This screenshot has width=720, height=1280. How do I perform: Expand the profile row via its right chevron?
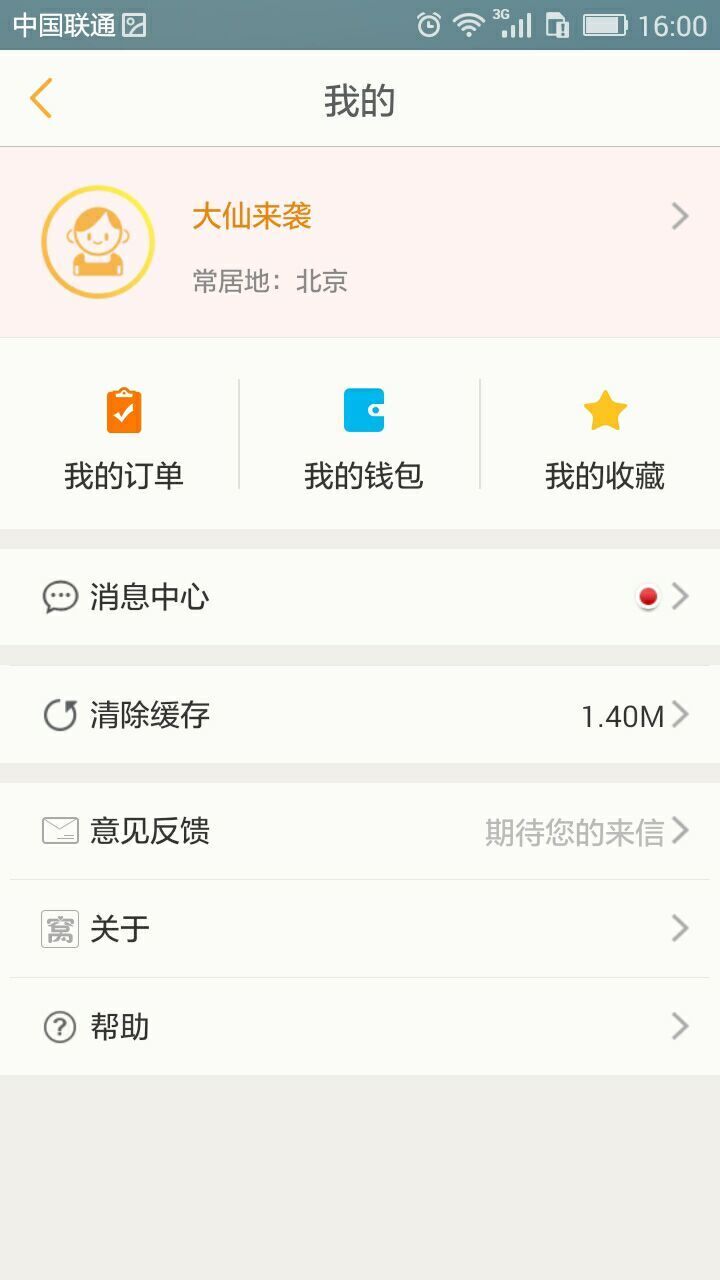point(679,216)
